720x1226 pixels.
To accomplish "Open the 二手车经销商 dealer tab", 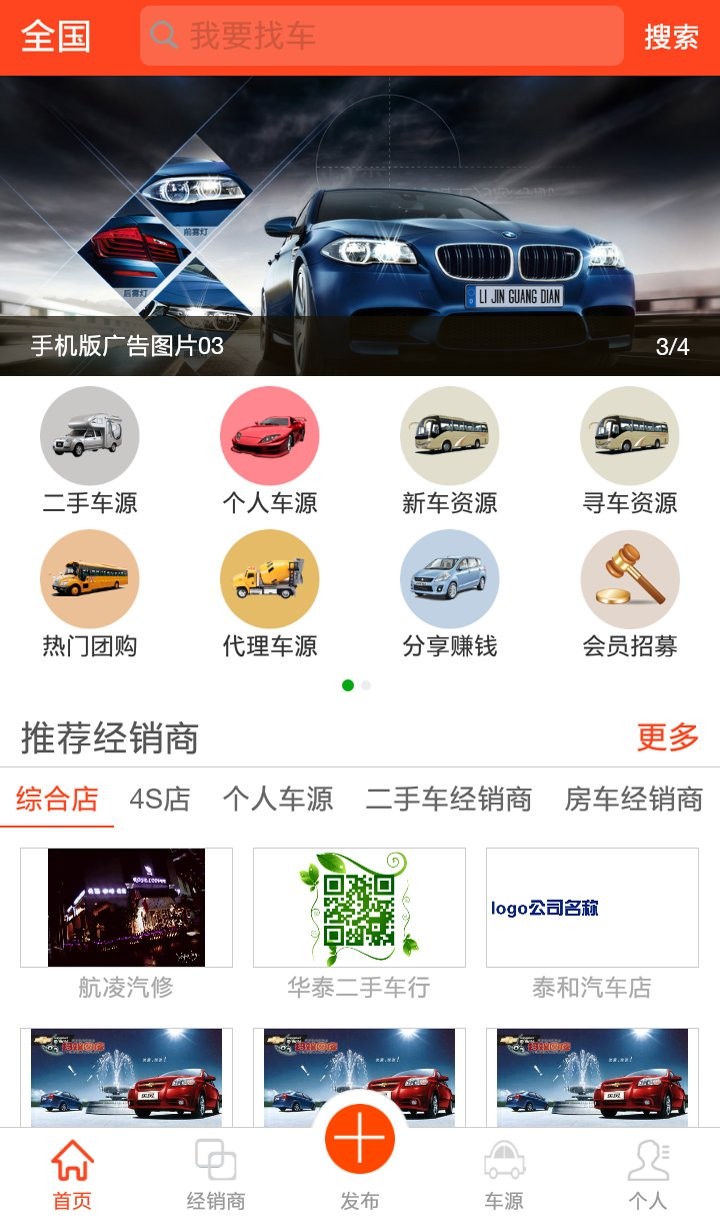I will 450,799.
